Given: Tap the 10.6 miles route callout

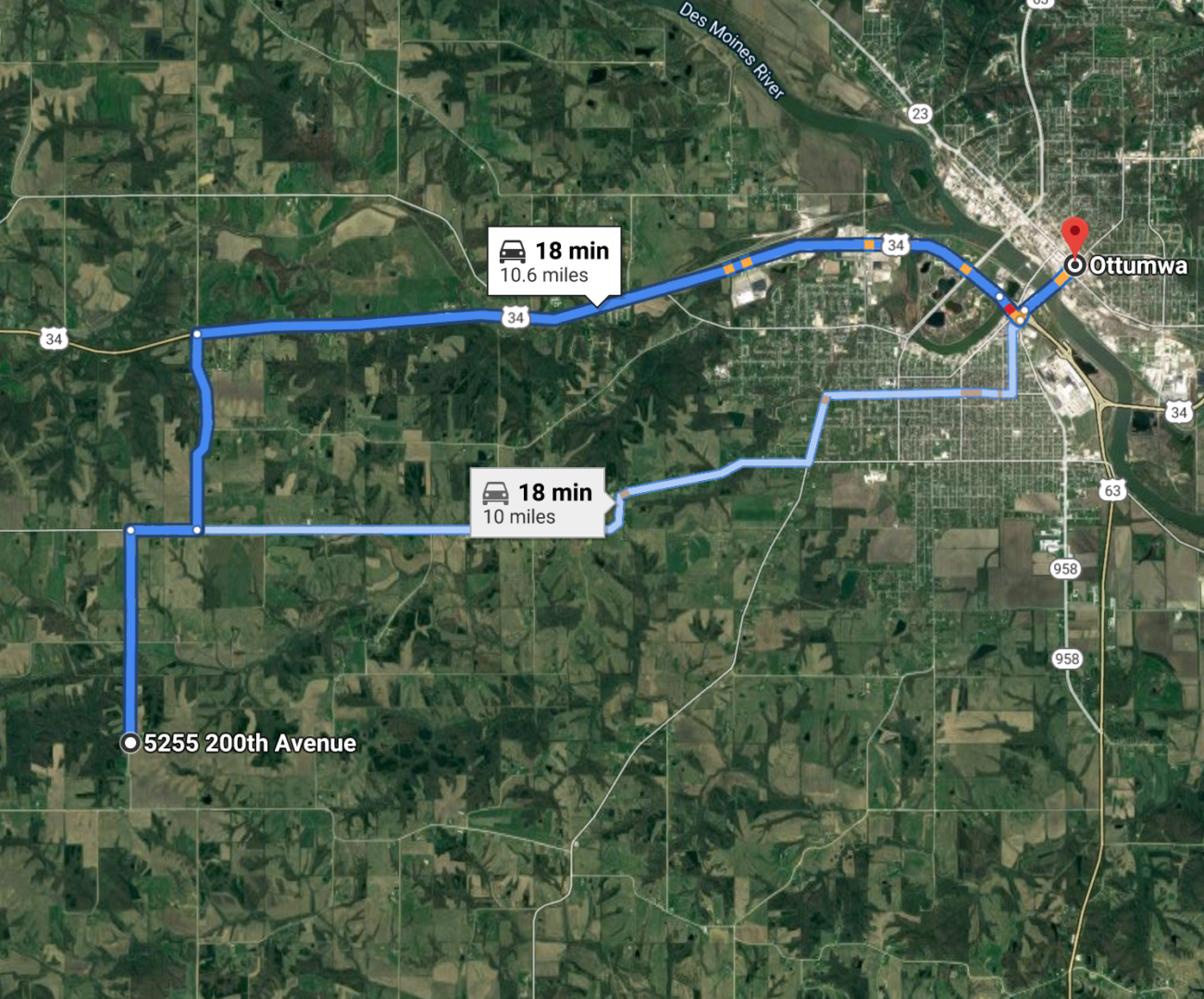Looking at the screenshot, I should 553,262.
